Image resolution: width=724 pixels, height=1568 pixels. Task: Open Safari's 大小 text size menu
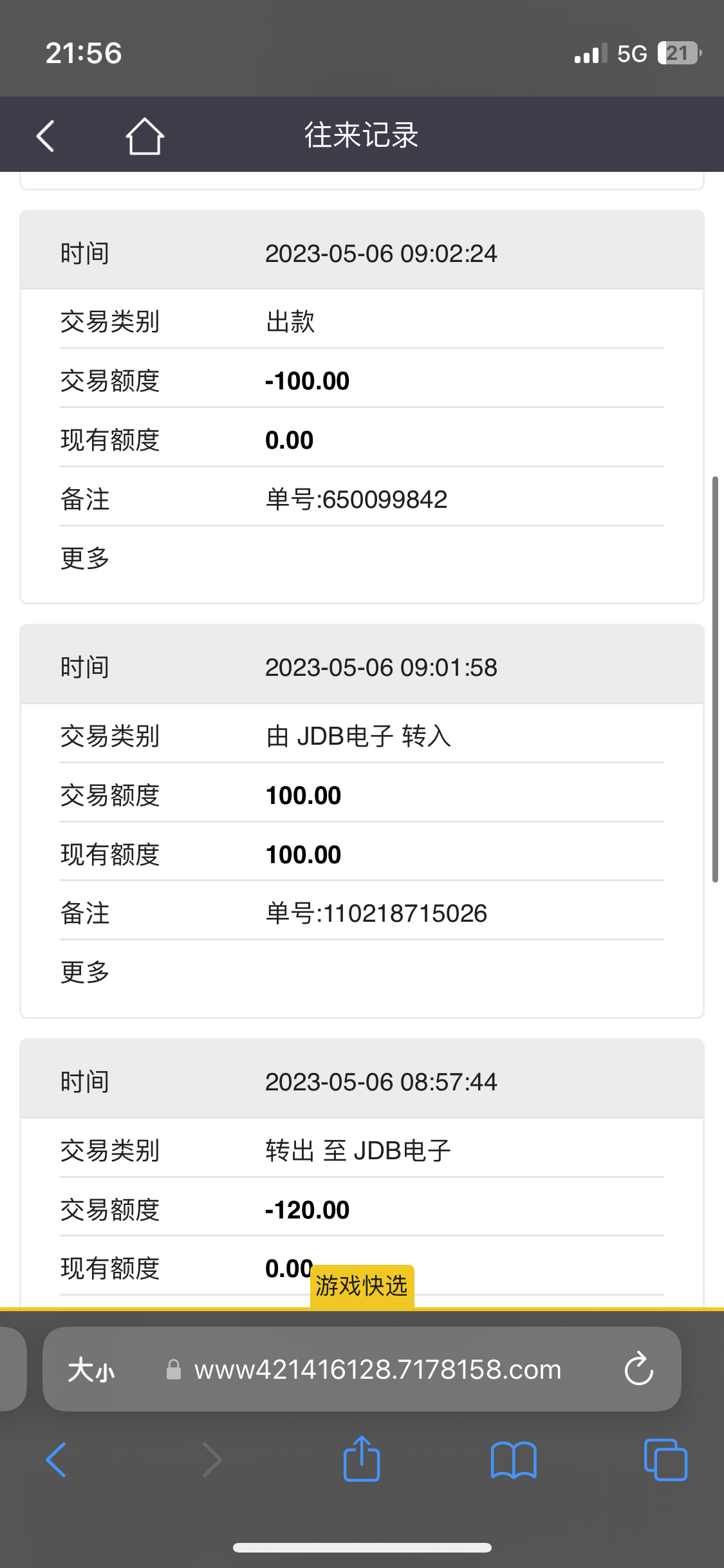(x=91, y=1369)
